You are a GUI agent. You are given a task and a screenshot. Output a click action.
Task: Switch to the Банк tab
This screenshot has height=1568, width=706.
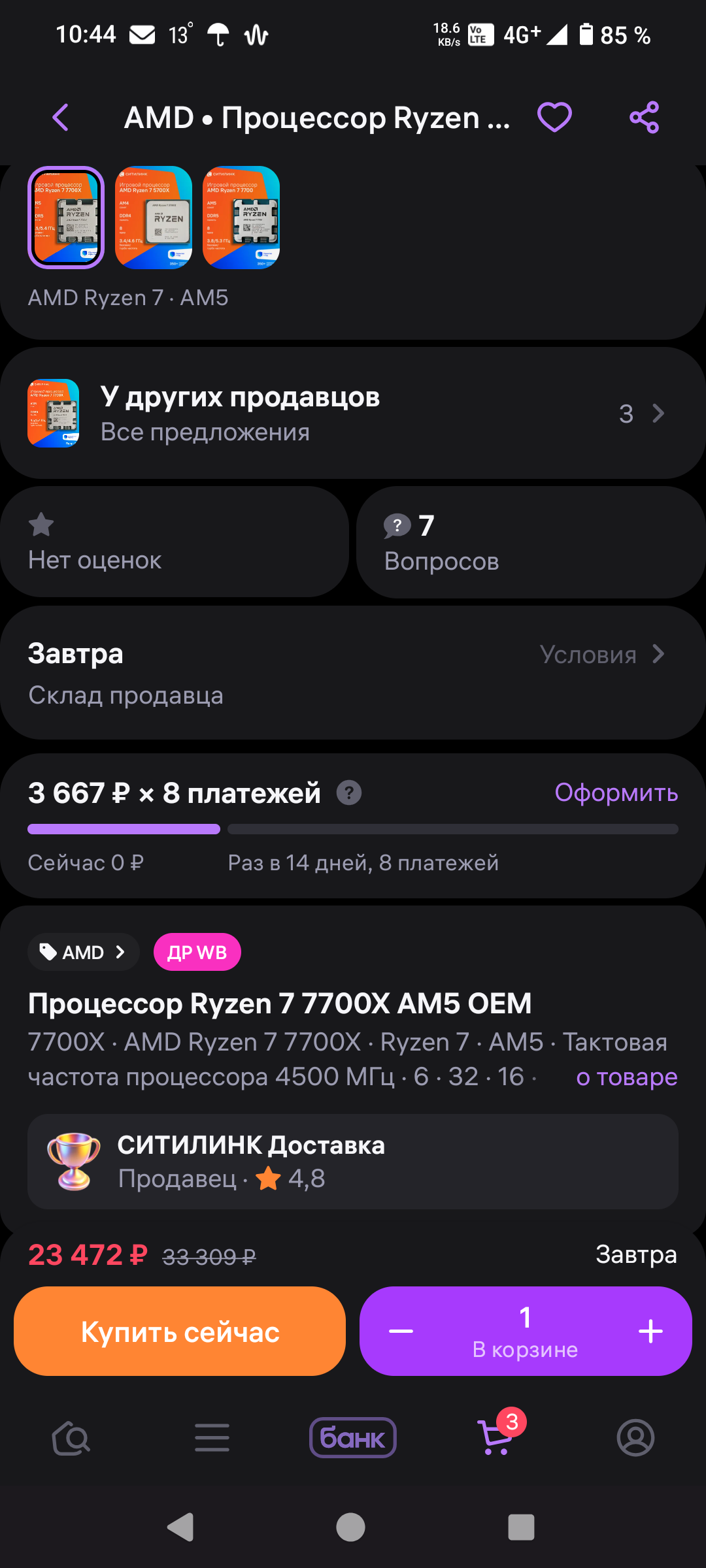[x=353, y=1438]
